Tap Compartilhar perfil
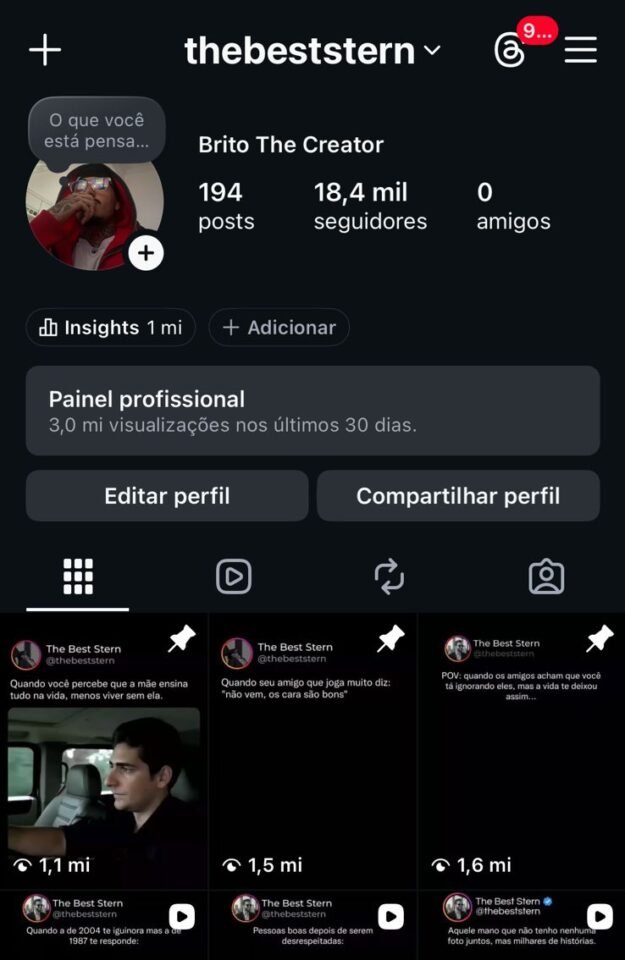The height and width of the screenshot is (960, 625). [x=458, y=496]
